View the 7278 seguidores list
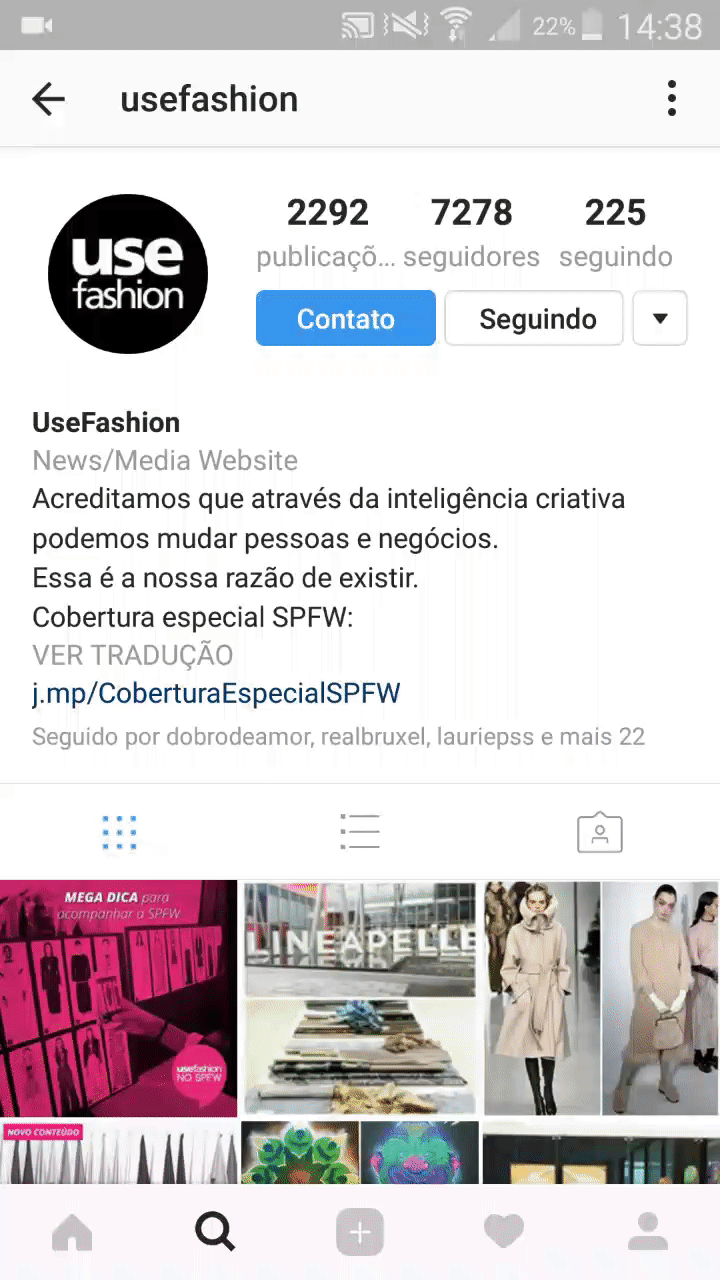This screenshot has width=720, height=1280. click(471, 232)
